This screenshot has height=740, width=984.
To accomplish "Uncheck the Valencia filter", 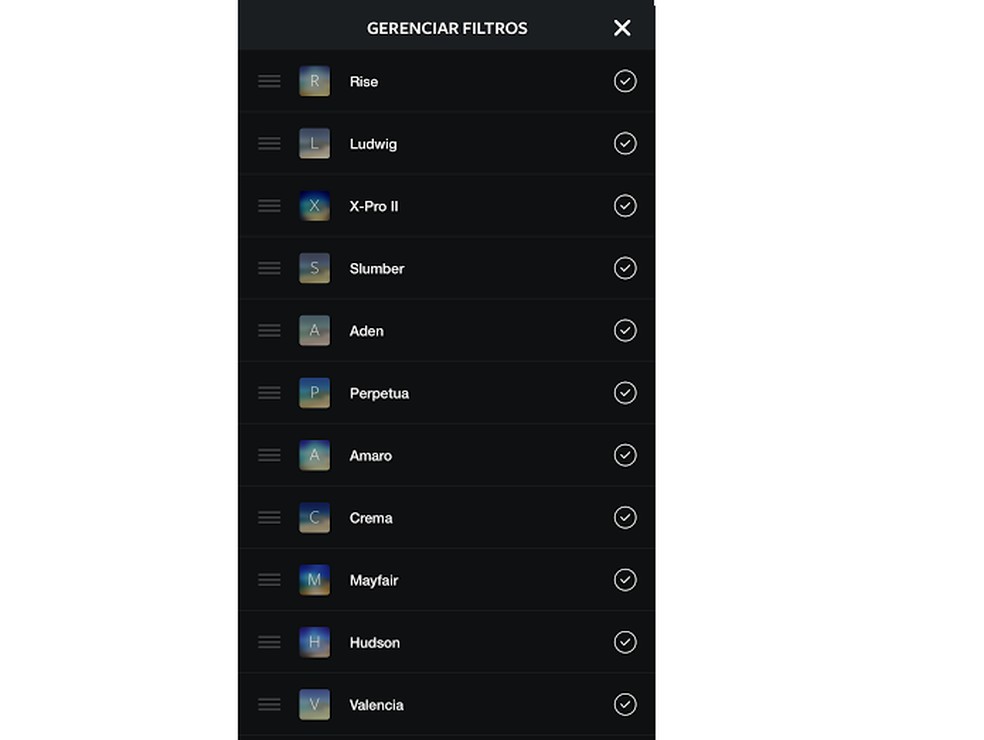I will [625, 705].
